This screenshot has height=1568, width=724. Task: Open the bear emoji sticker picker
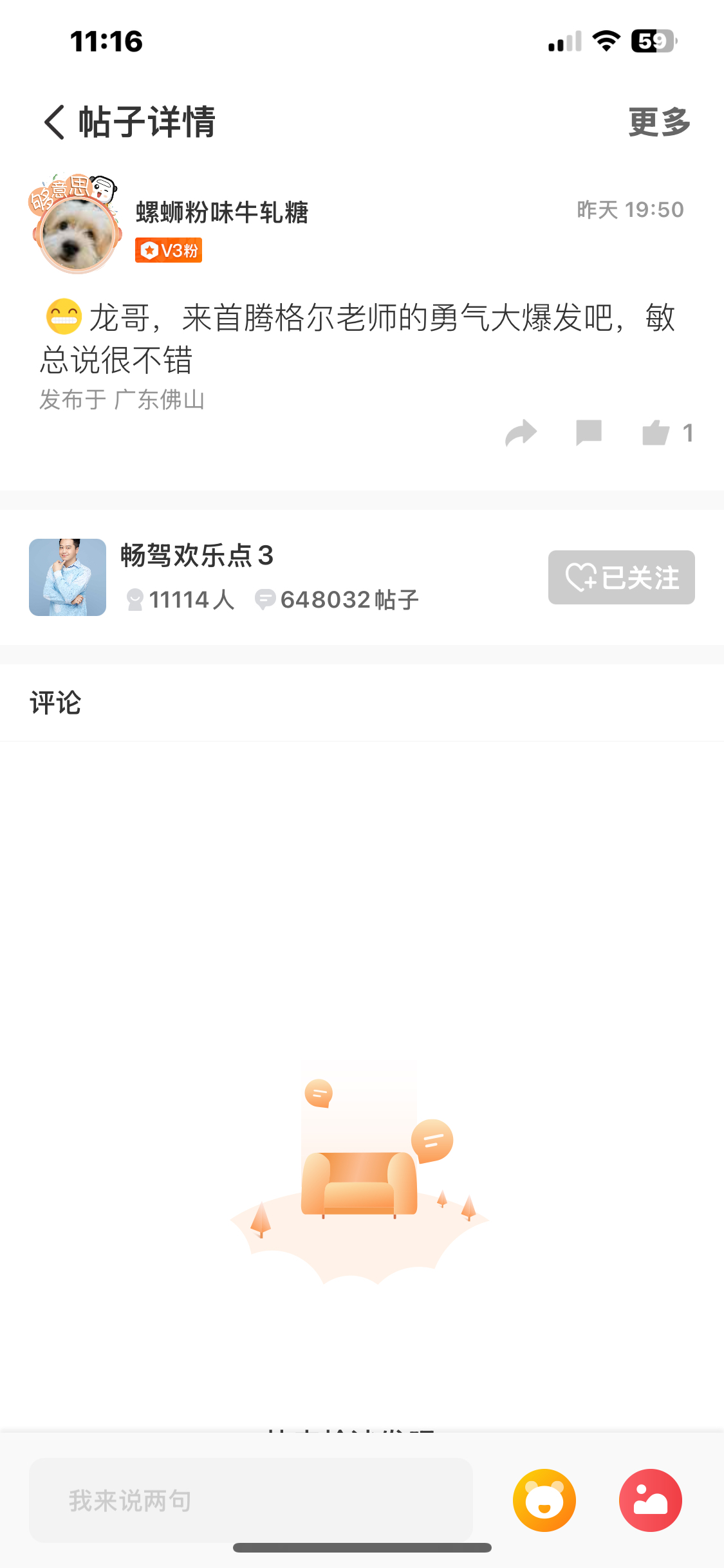544,1500
